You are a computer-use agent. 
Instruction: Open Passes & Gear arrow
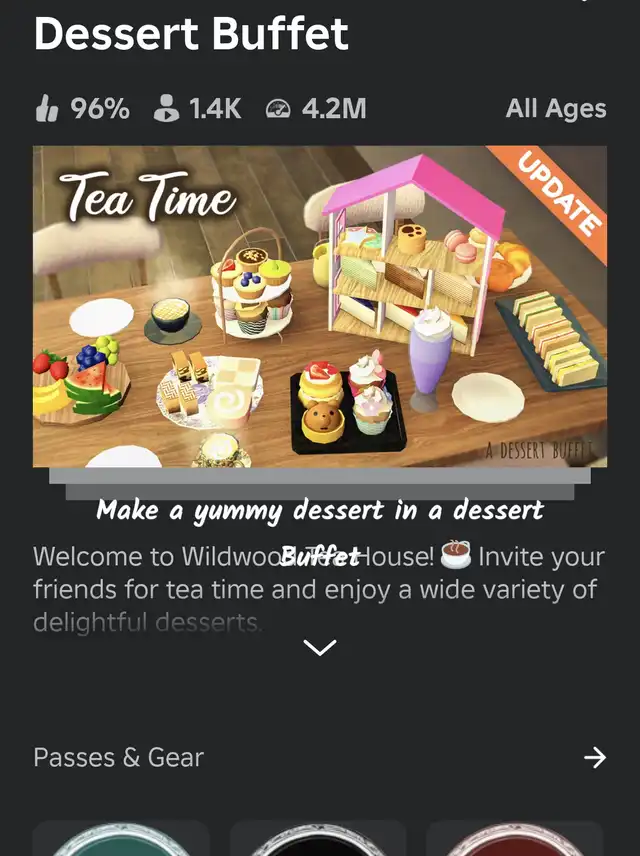tap(595, 758)
